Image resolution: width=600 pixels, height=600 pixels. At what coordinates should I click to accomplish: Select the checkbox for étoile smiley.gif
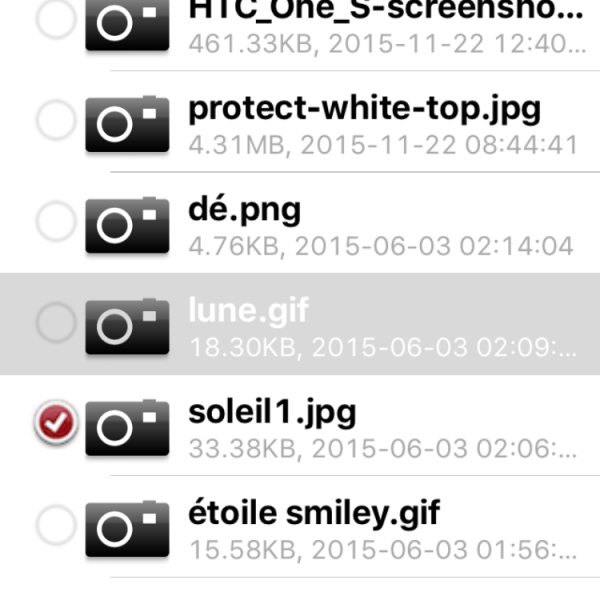(55, 526)
